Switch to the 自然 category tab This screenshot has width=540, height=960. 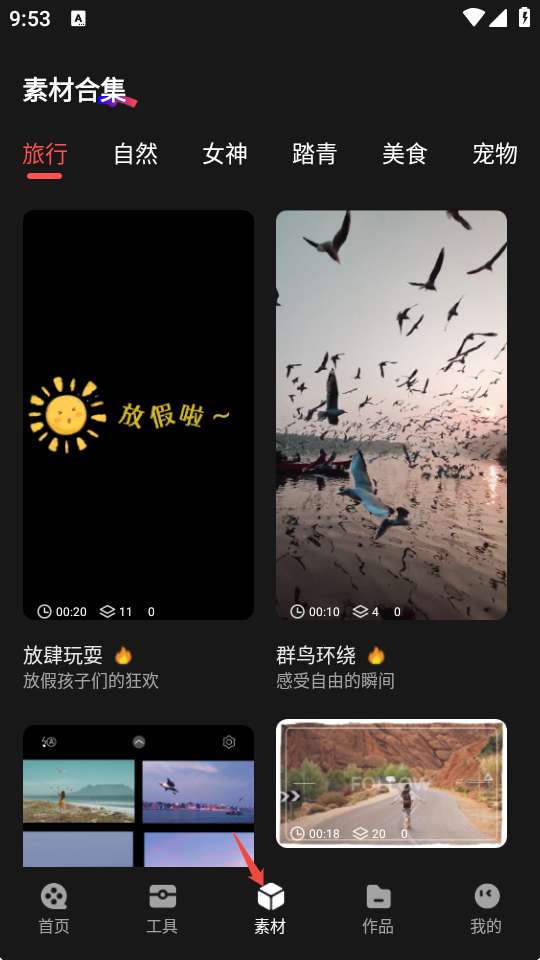[135, 154]
